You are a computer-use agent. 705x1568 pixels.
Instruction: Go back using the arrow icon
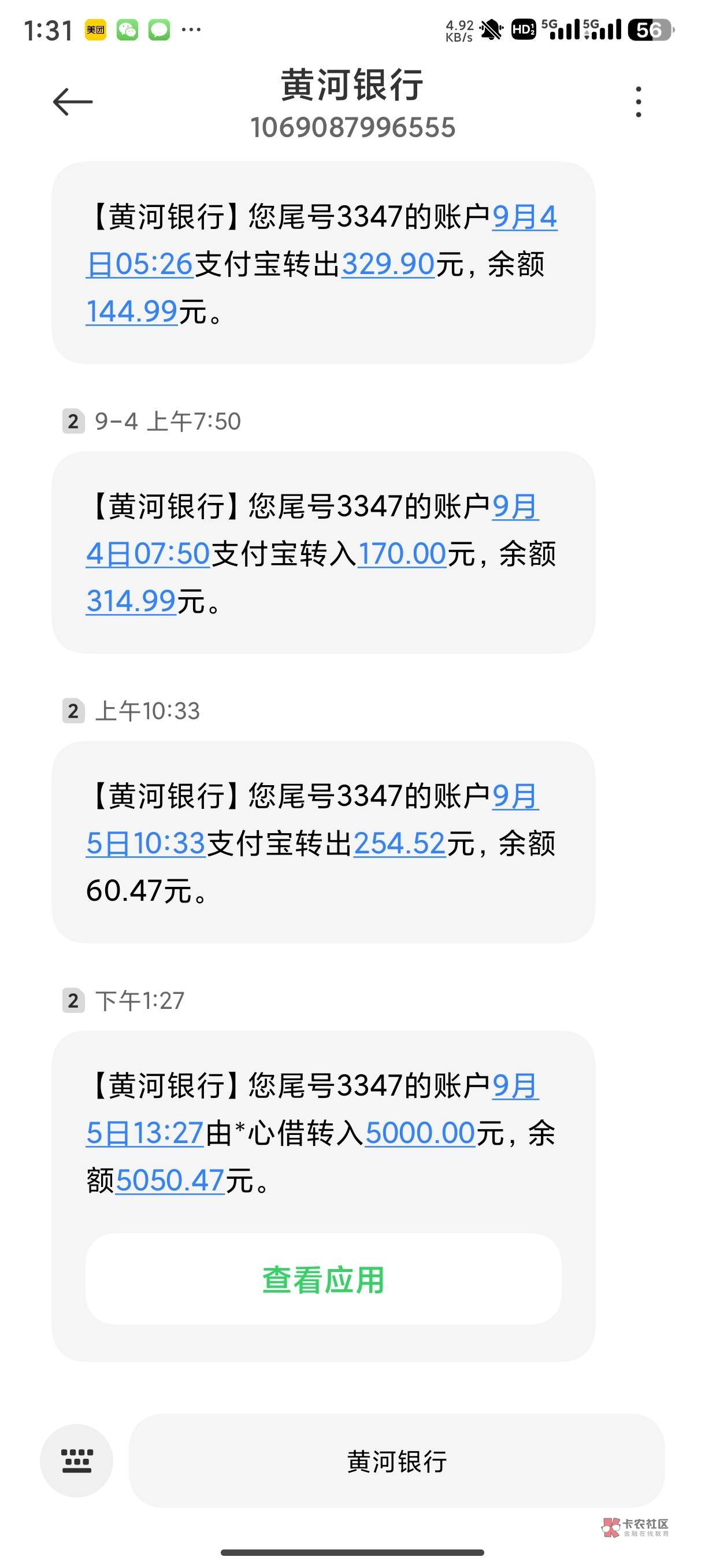[x=72, y=102]
